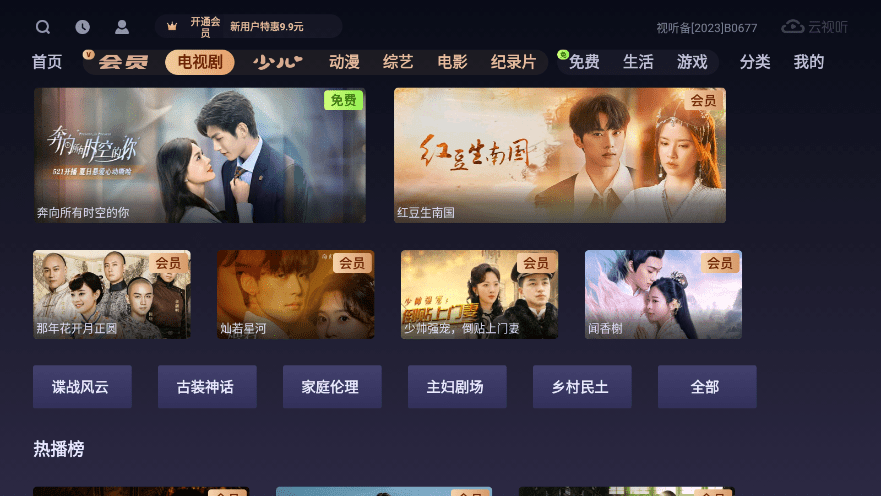Switch to the 电影 tab
This screenshot has width=881, height=496.
coord(452,62)
